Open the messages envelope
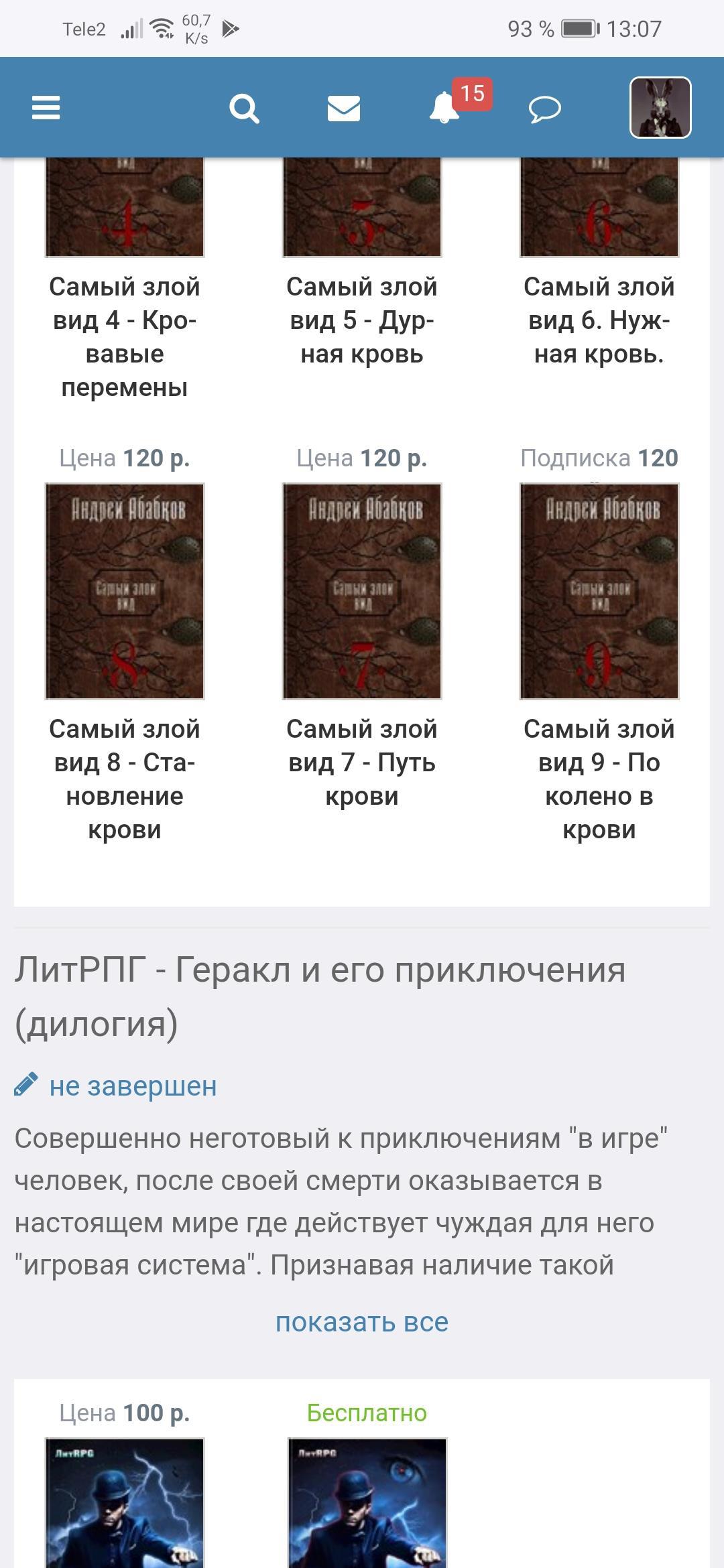724x1568 pixels. pos(344,108)
